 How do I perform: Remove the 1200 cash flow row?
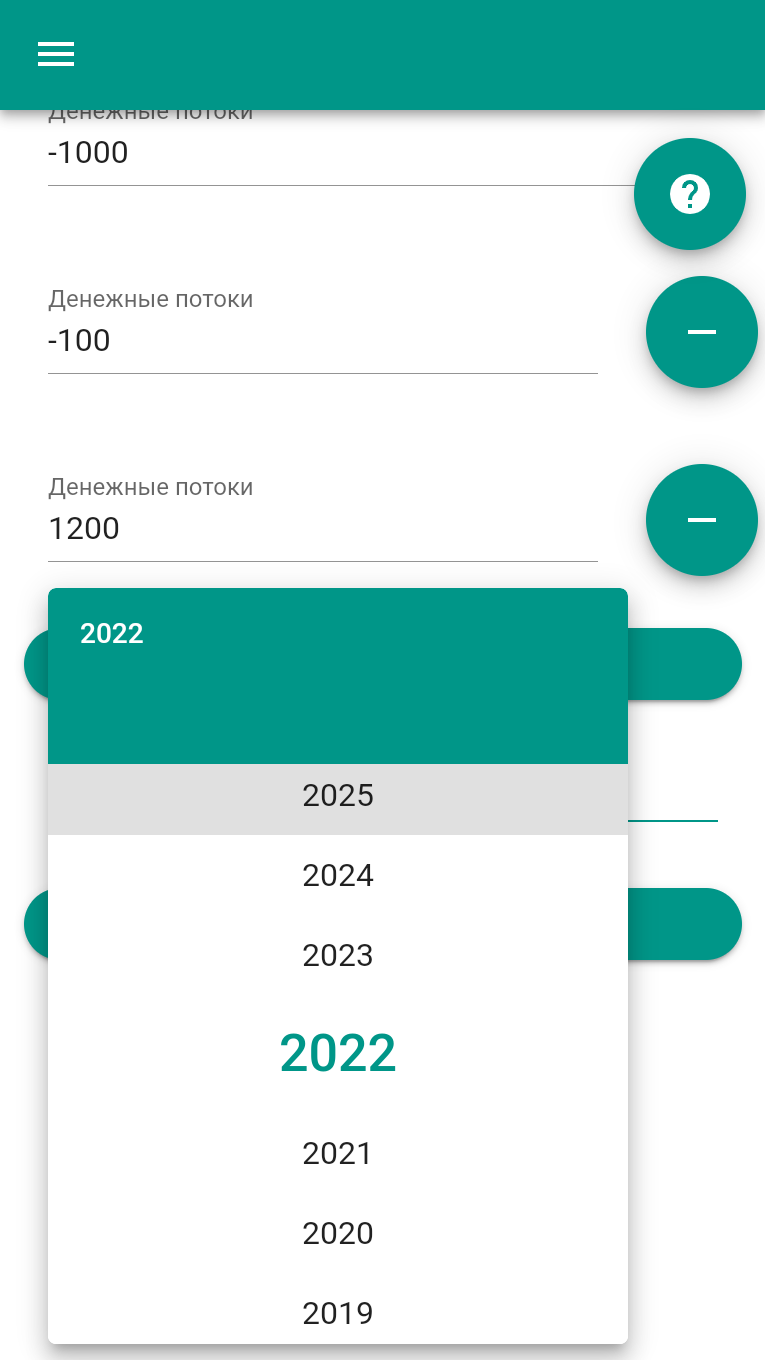point(702,520)
